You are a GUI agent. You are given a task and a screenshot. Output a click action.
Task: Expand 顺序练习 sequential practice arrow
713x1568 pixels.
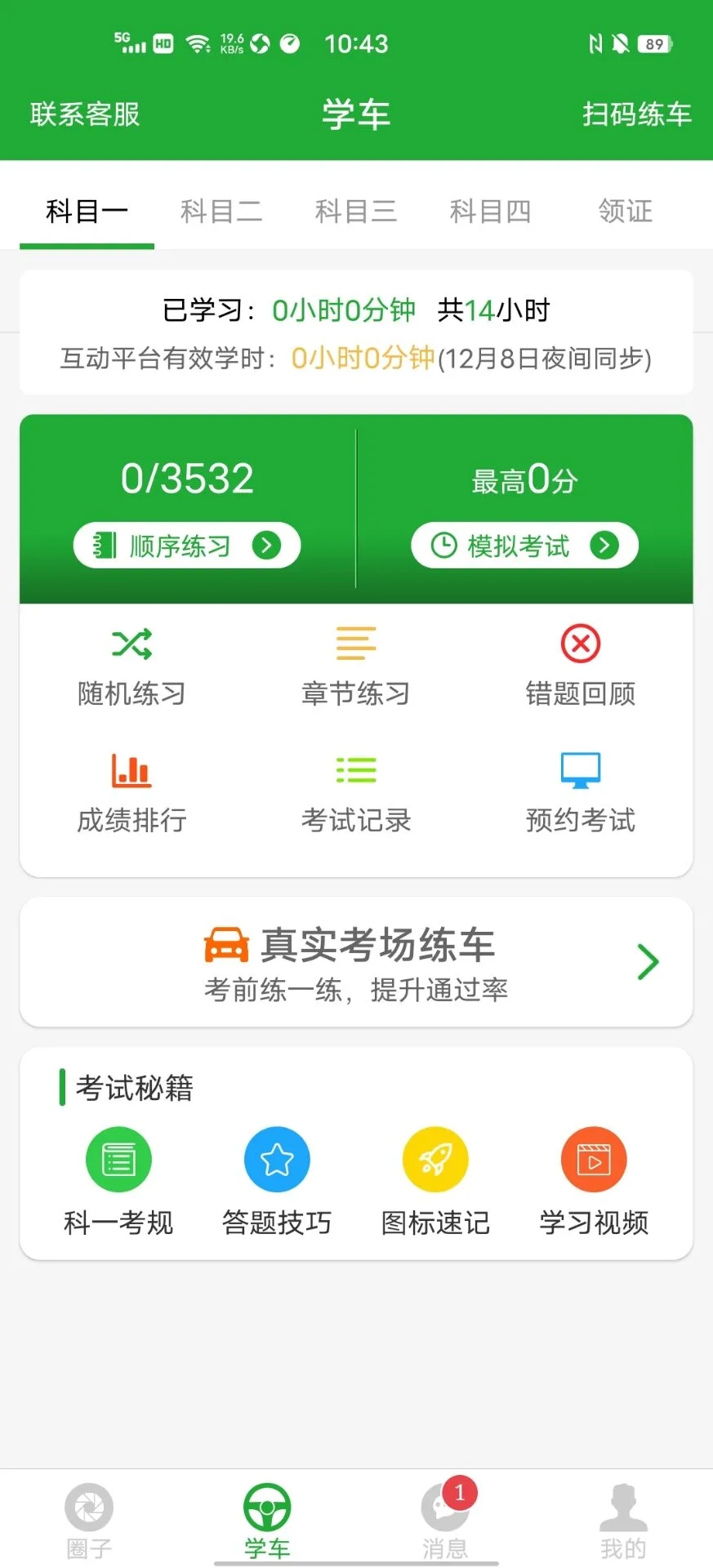265,546
